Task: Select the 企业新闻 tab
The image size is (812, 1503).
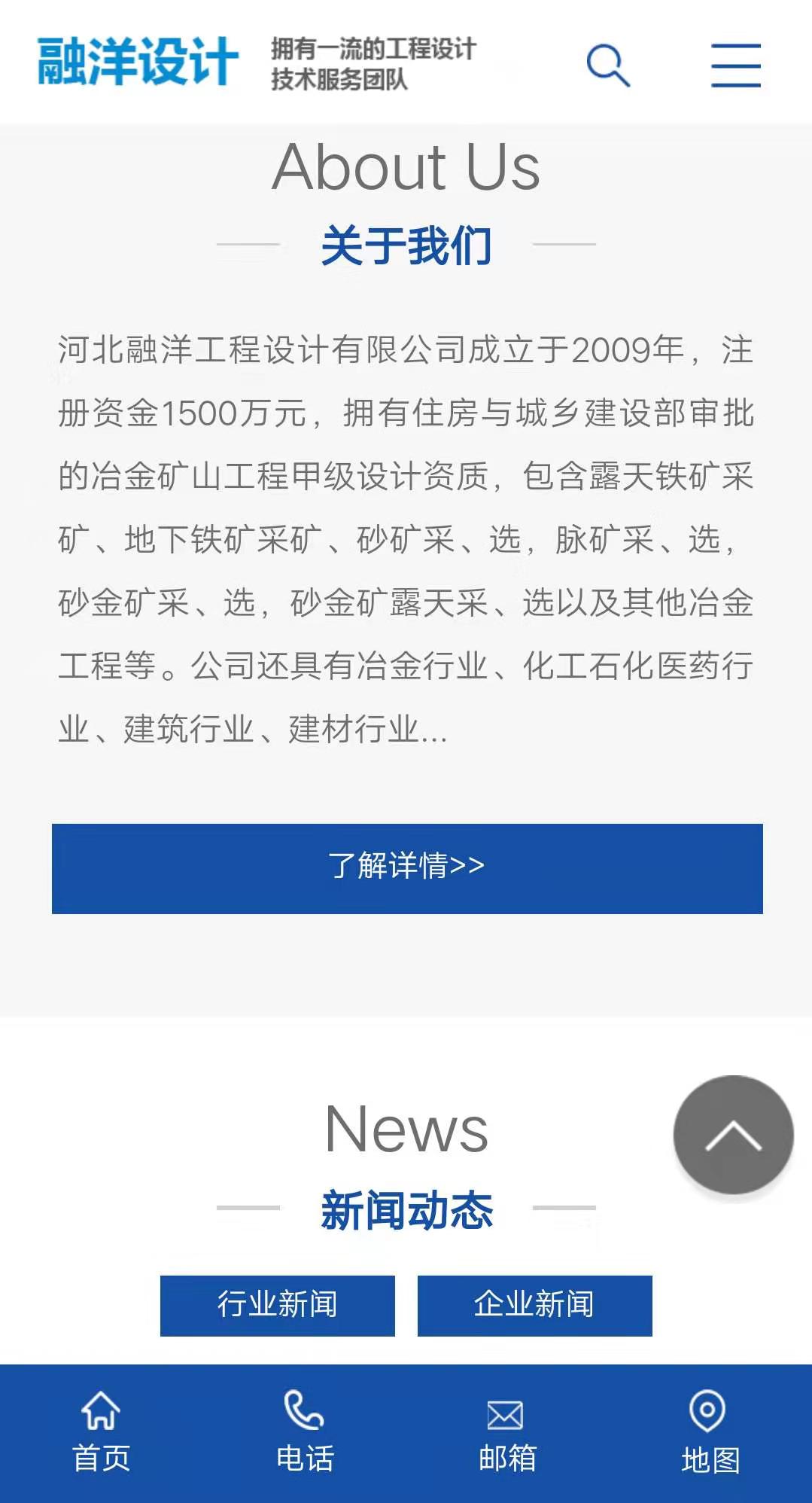Action: click(x=534, y=1305)
